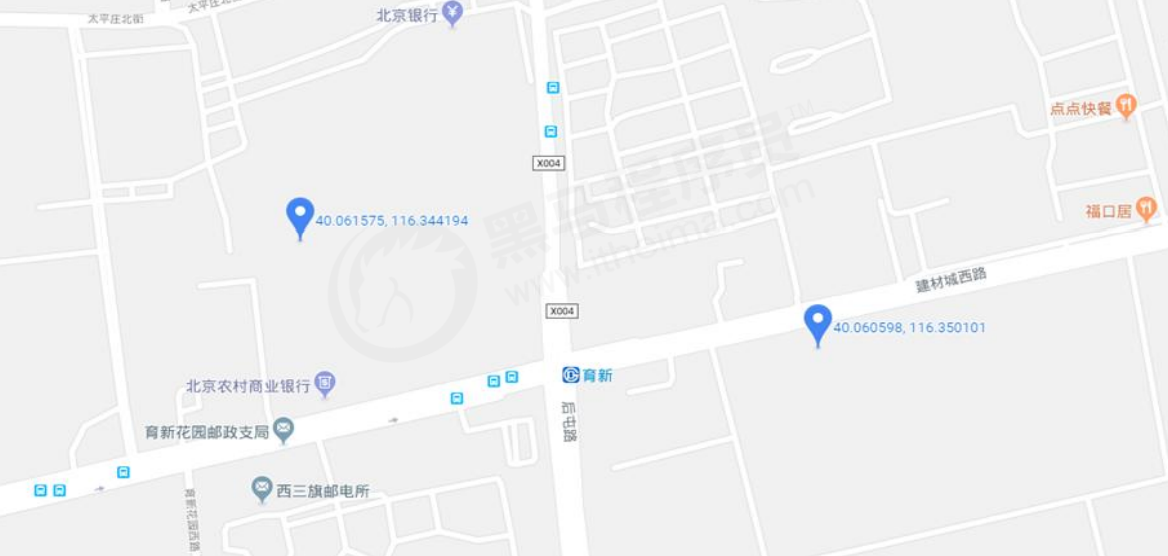Tap the 育新 subway station icon
Image resolution: width=1168 pixels, height=556 pixels.
tap(571, 375)
